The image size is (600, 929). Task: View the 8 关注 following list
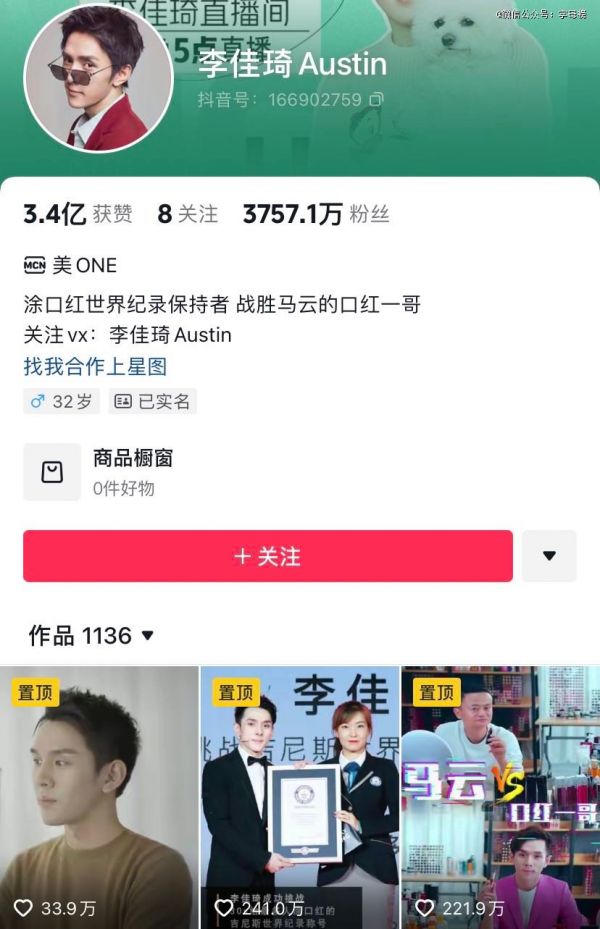click(187, 214)
